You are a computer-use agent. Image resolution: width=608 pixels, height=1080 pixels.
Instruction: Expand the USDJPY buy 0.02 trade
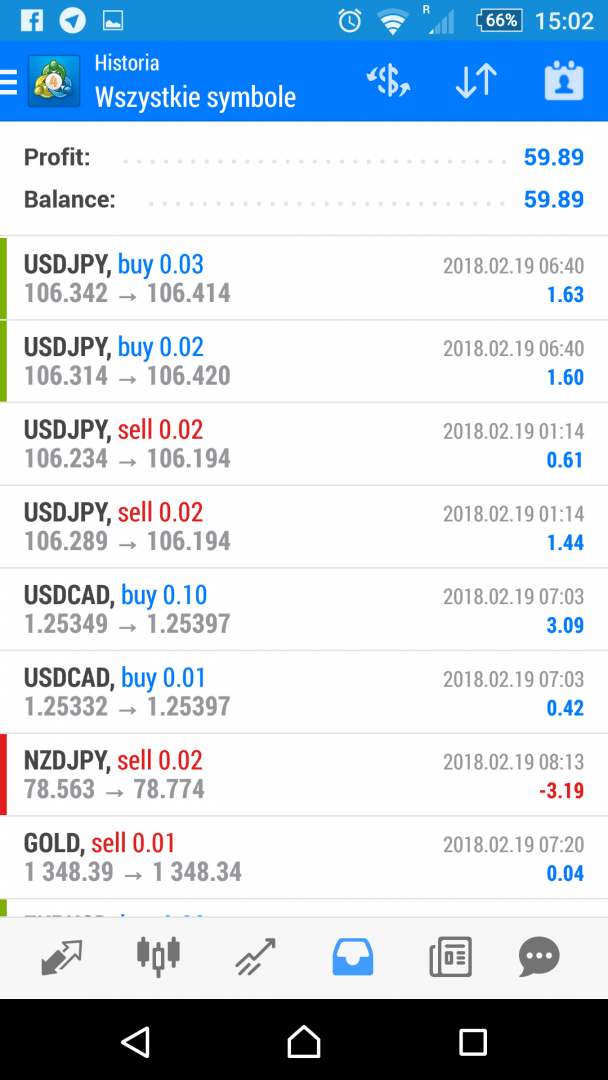coord(304,362)
